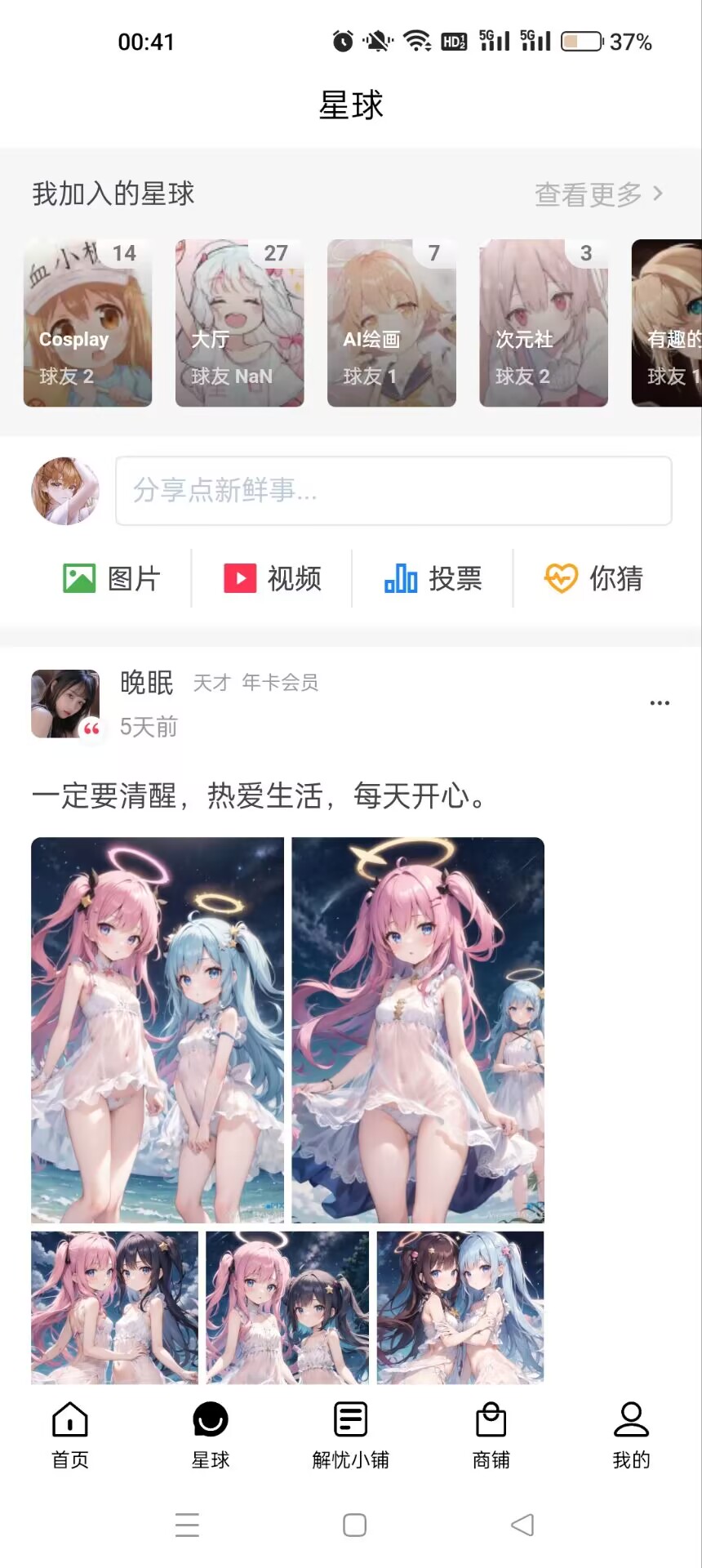Open the 次元社 planet card
This screenshot has width=702, height=1568.
pyautogui.click(x=543, y=323)
